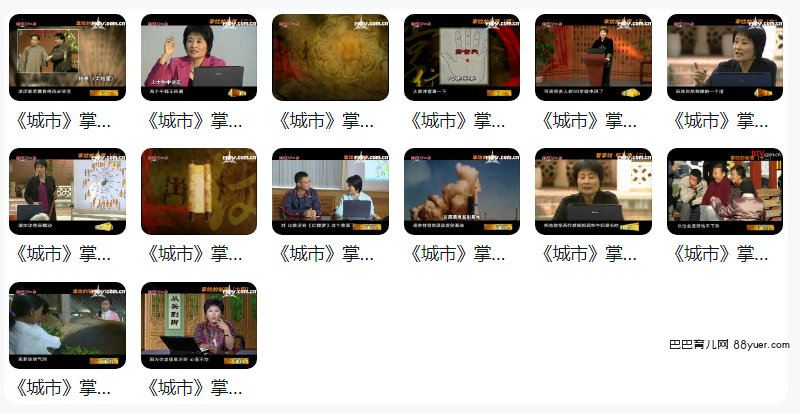800x414 pixels.
Task: Open the video of three people sitting together
Action: [724, 191]
